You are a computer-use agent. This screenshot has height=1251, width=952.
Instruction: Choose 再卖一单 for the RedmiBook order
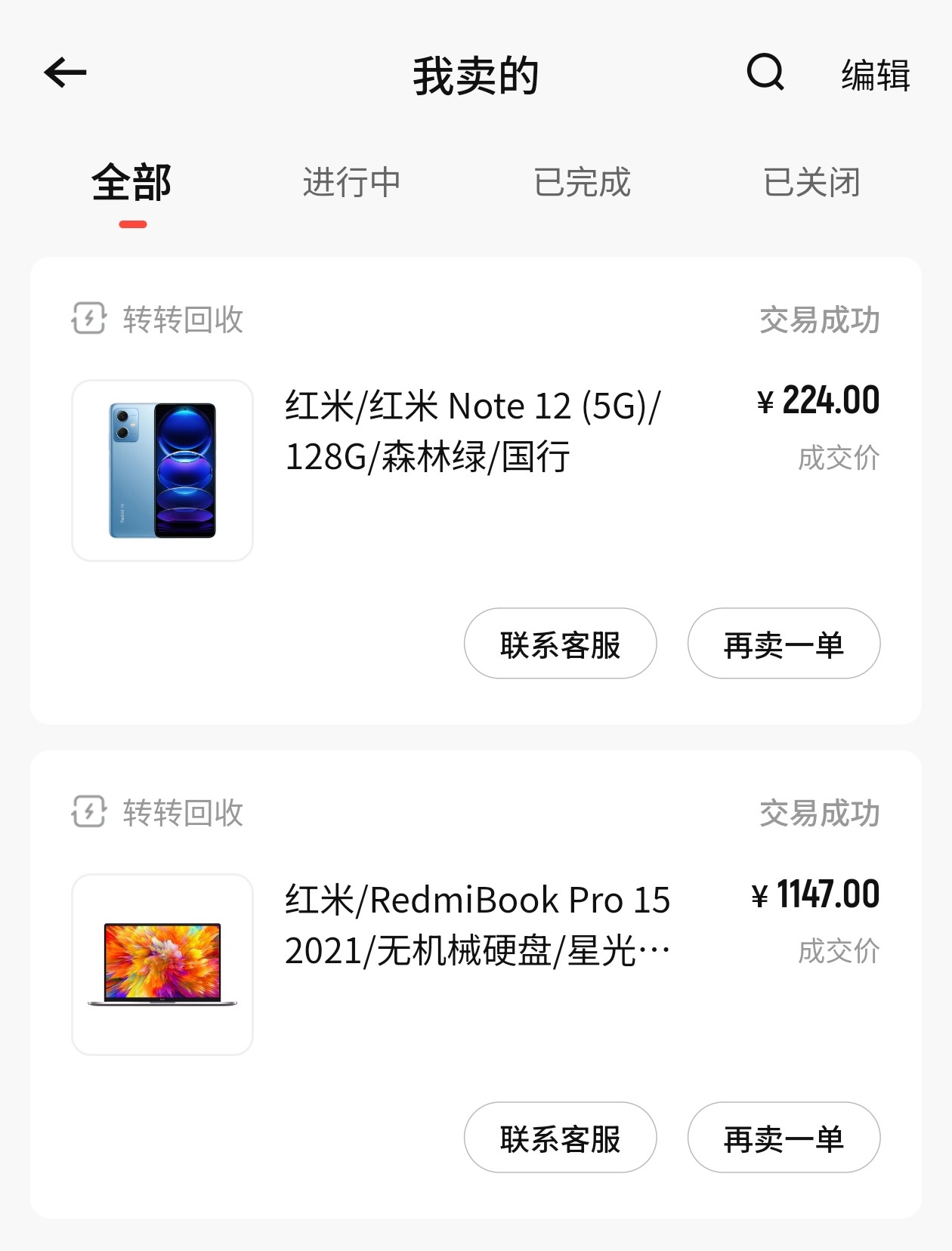click(784, 1138)
